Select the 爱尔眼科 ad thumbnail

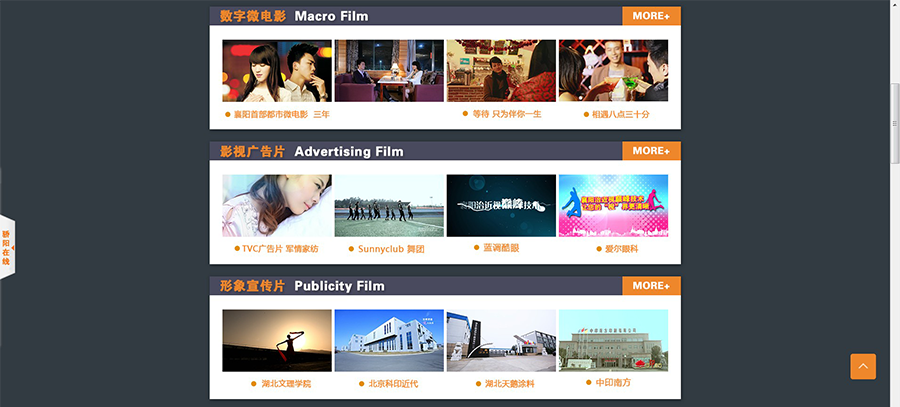(613, 206)
